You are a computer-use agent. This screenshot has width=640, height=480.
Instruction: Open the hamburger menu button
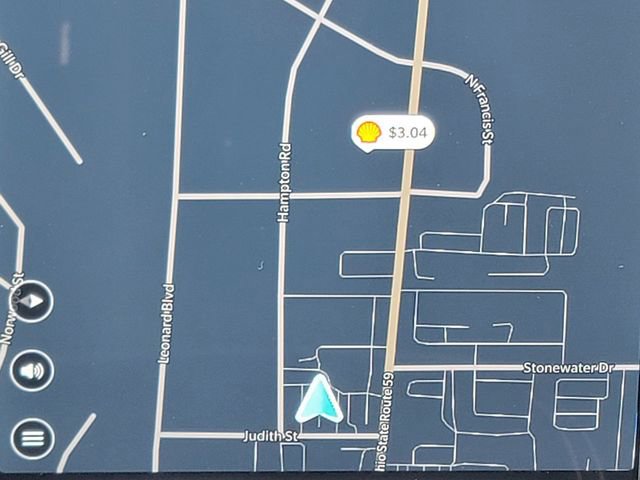point(32,437)
